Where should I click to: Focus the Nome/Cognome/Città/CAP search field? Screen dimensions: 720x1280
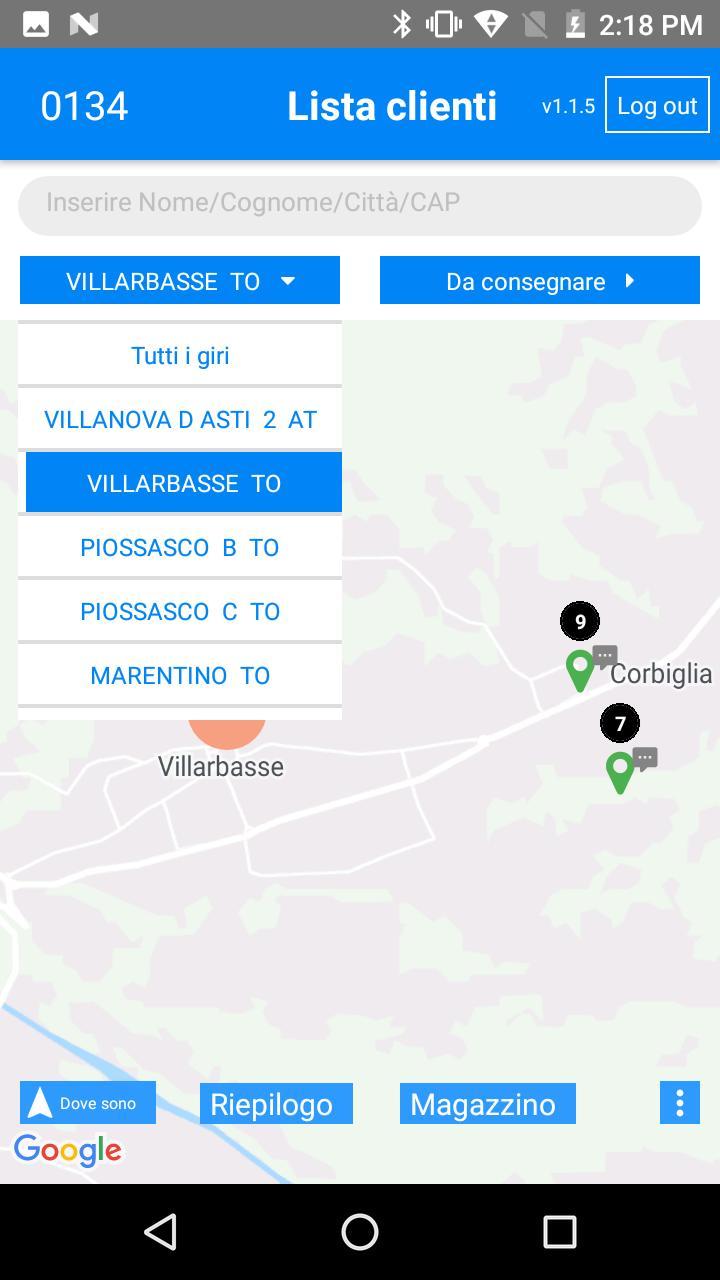pos(360,204)
